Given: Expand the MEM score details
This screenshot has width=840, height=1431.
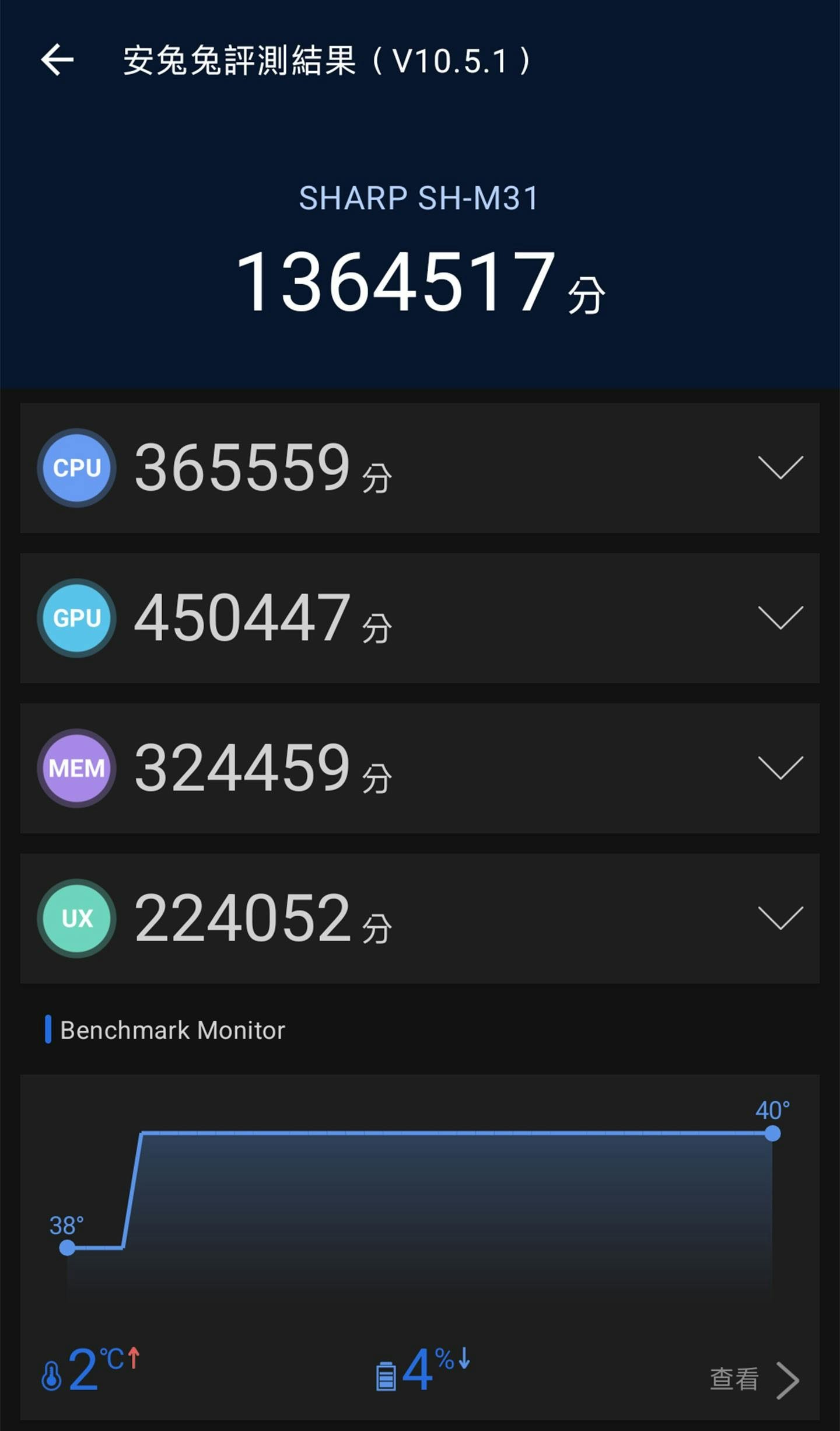Looking at the screenshot, I should click(780, 768).
